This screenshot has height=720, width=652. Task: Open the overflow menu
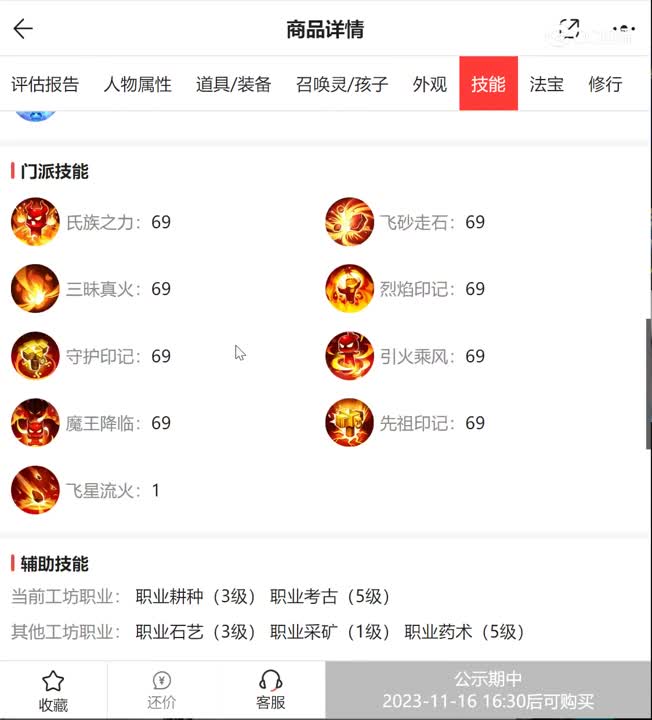(624, 29)
